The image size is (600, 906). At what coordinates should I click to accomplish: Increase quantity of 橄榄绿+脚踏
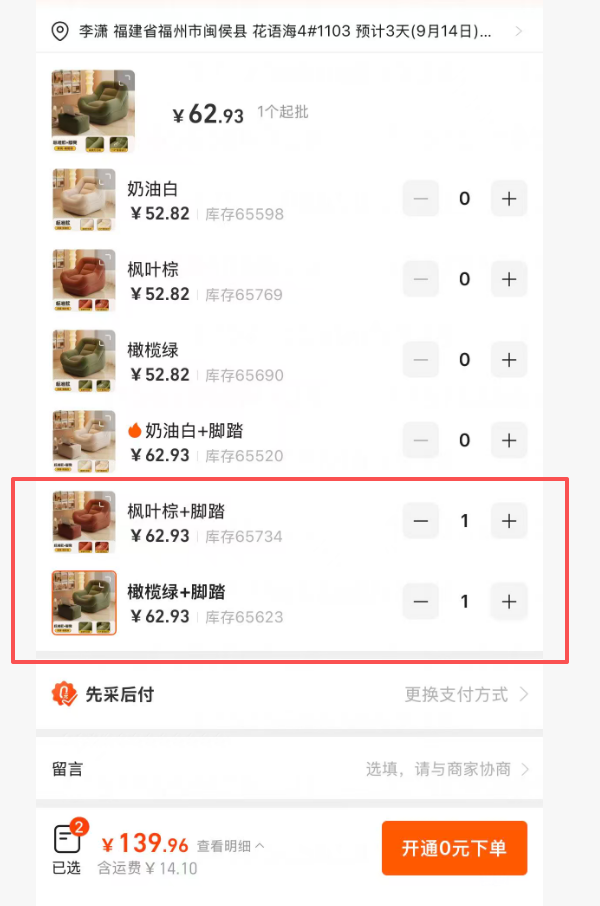point(508,602)
